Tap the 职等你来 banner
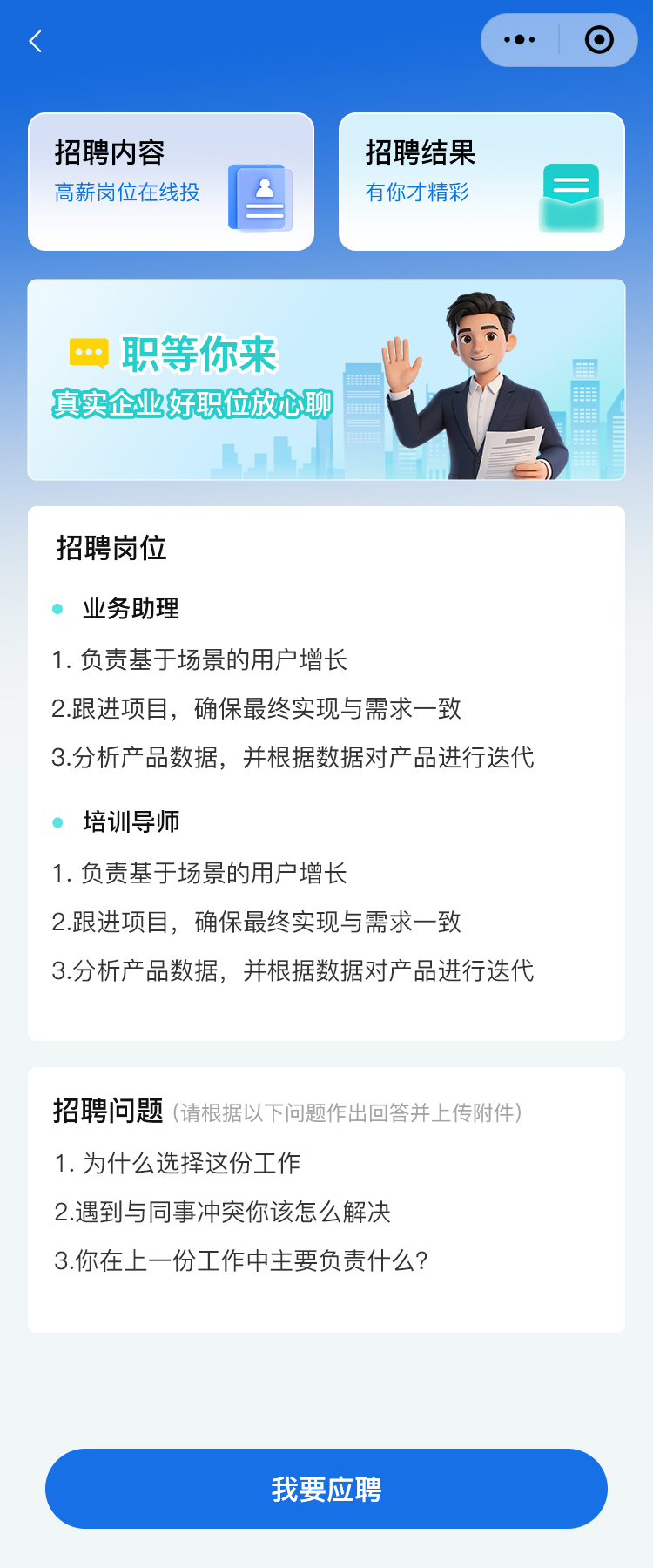This screenshot has height=1568, width=653. 326,380
